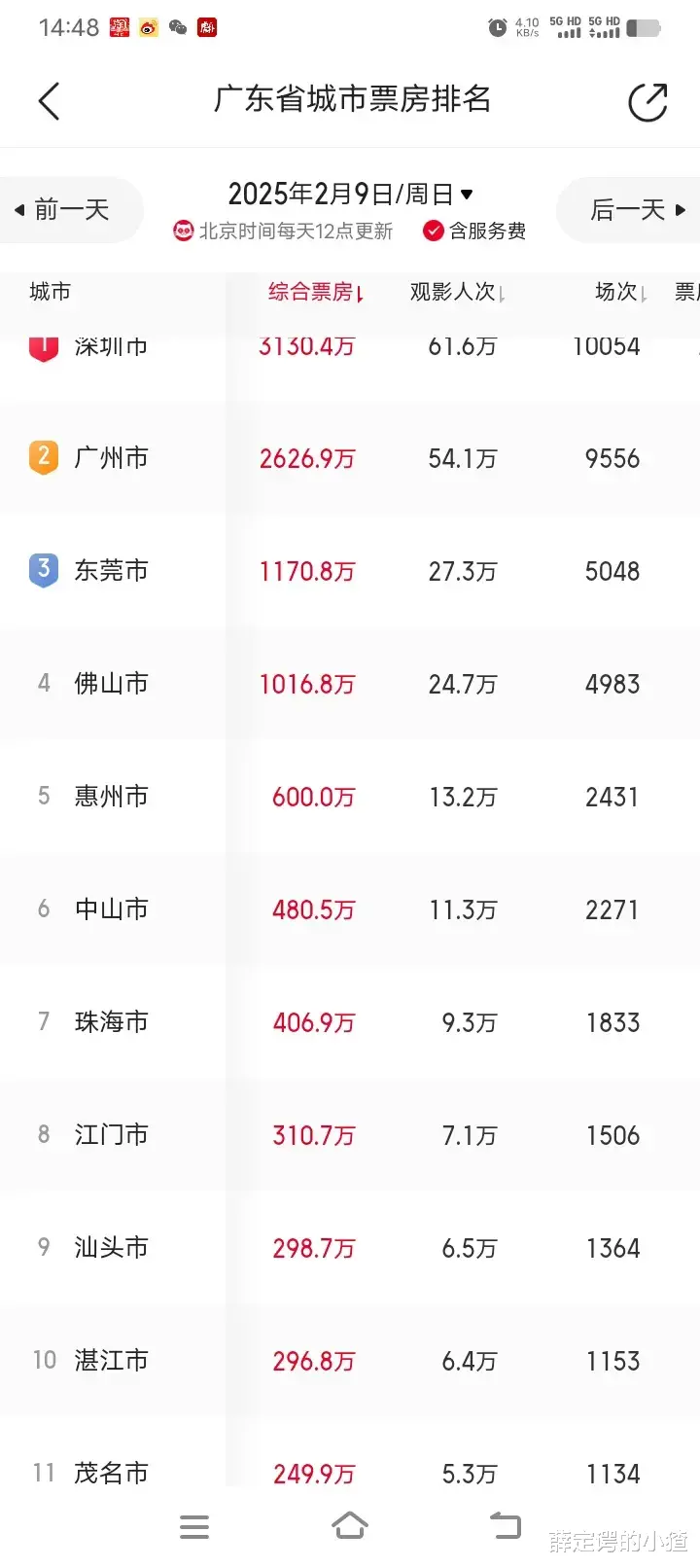Open the 广州市 row

coord(350,458)
